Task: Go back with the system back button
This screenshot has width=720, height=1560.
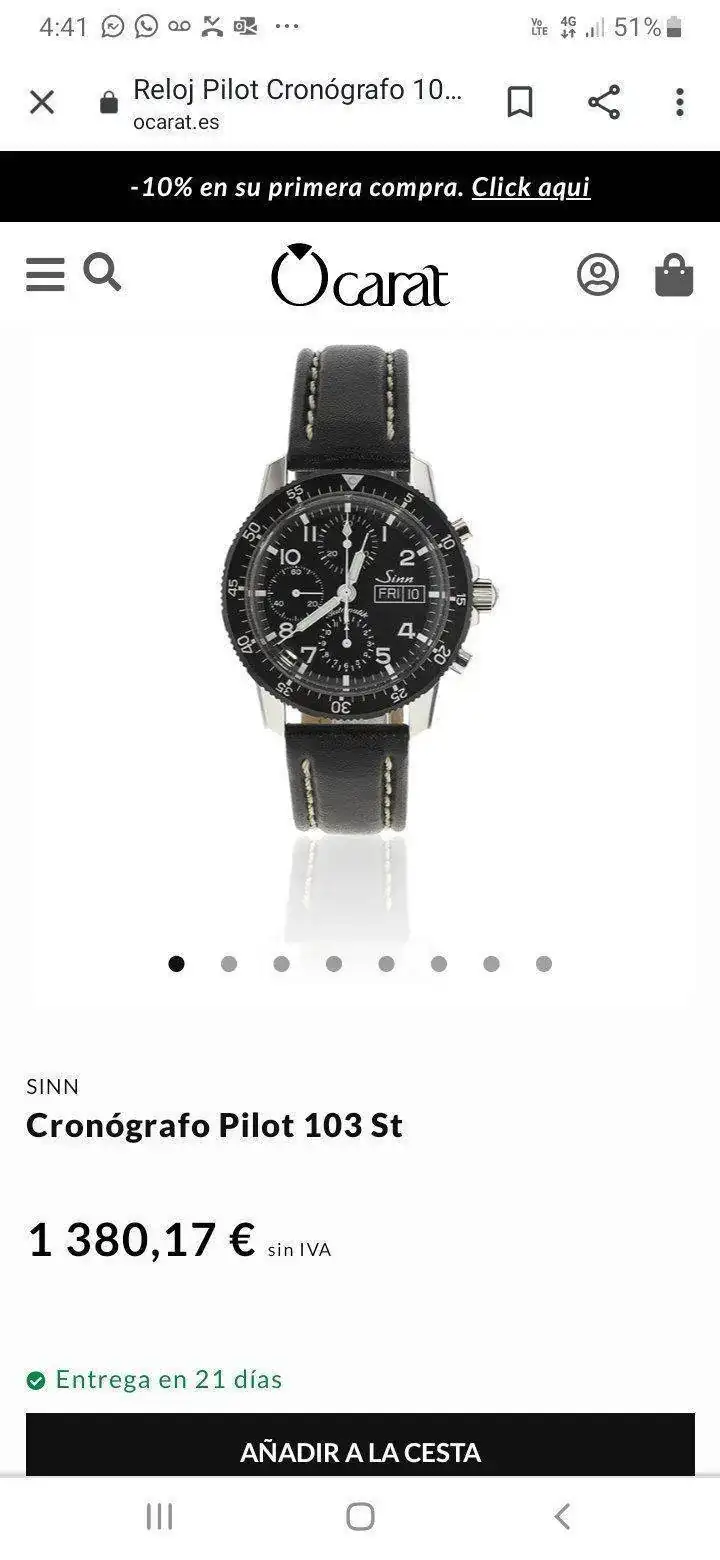Action: (x=561, y=1516)
